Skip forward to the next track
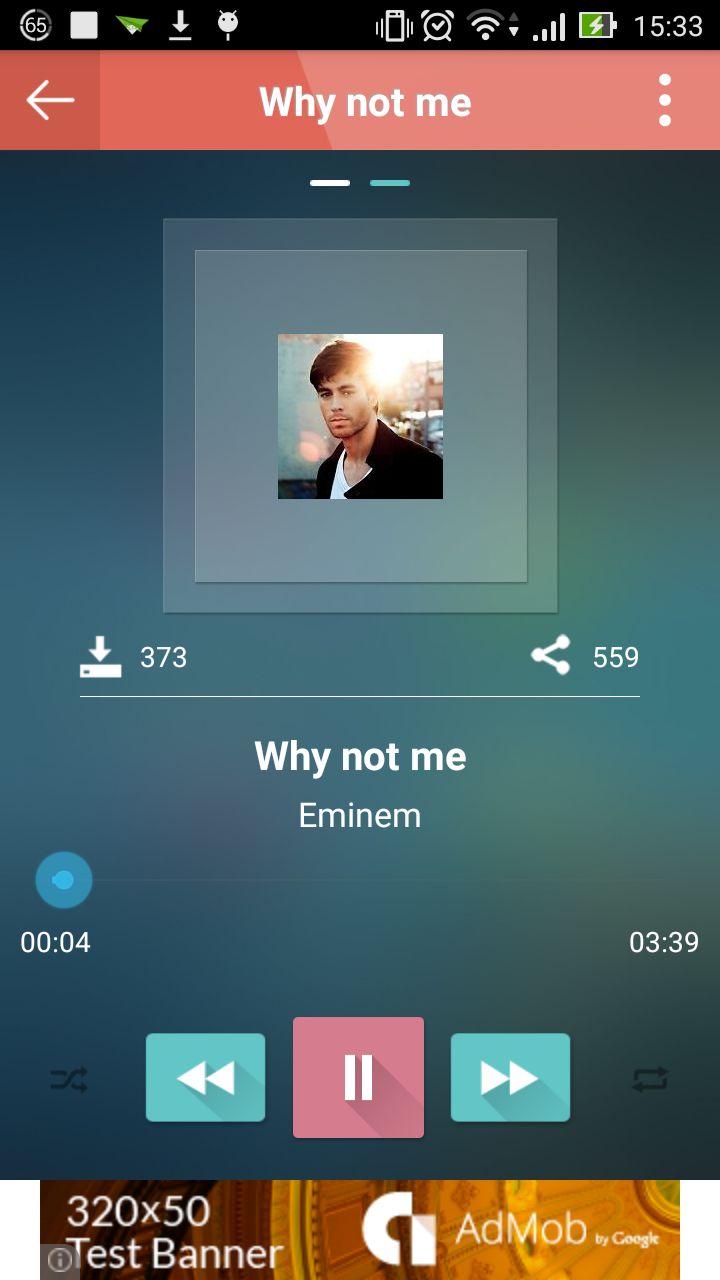The height and width of the screenshot is (1280, 720). coord(510,1077)
